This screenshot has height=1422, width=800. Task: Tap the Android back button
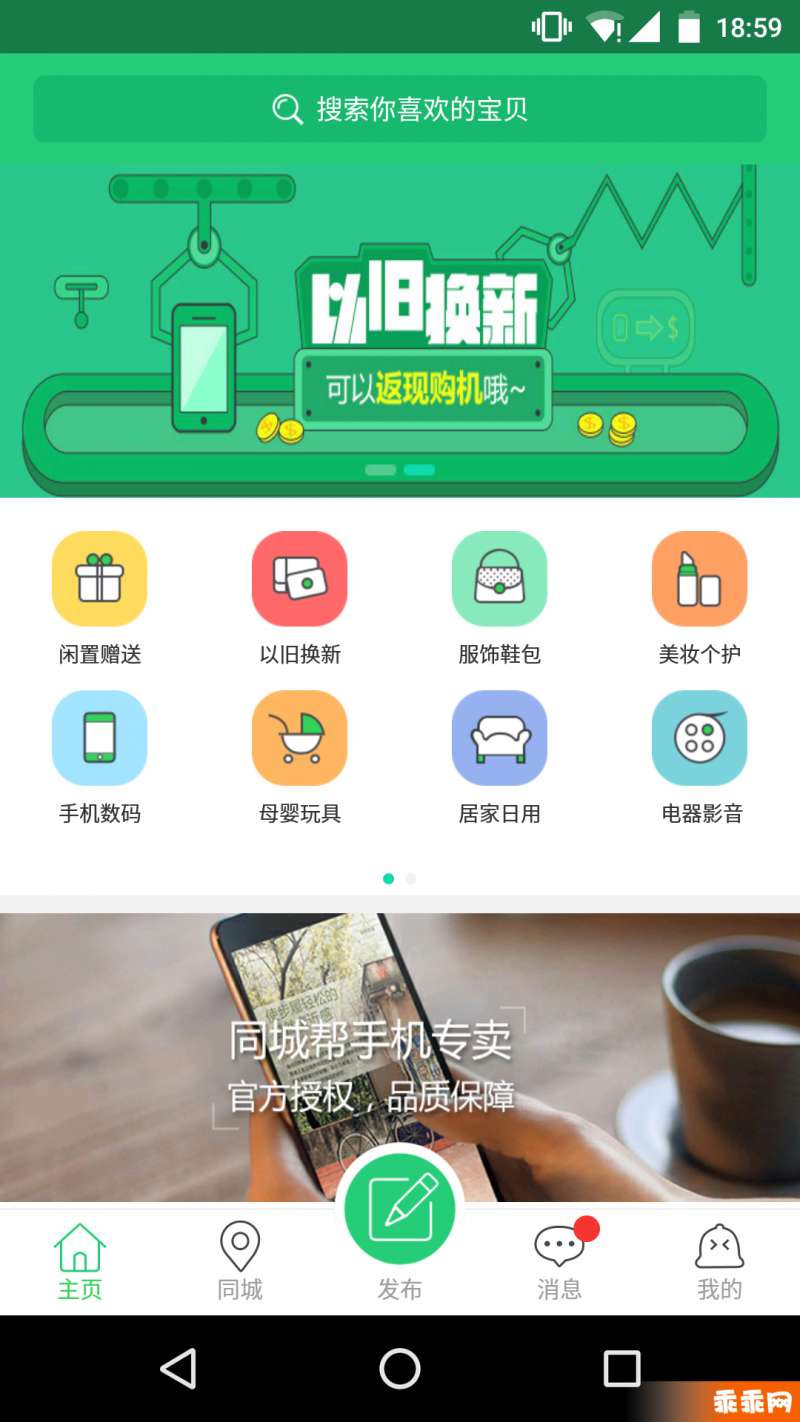pyautogui.click(x=178, y=1368)
